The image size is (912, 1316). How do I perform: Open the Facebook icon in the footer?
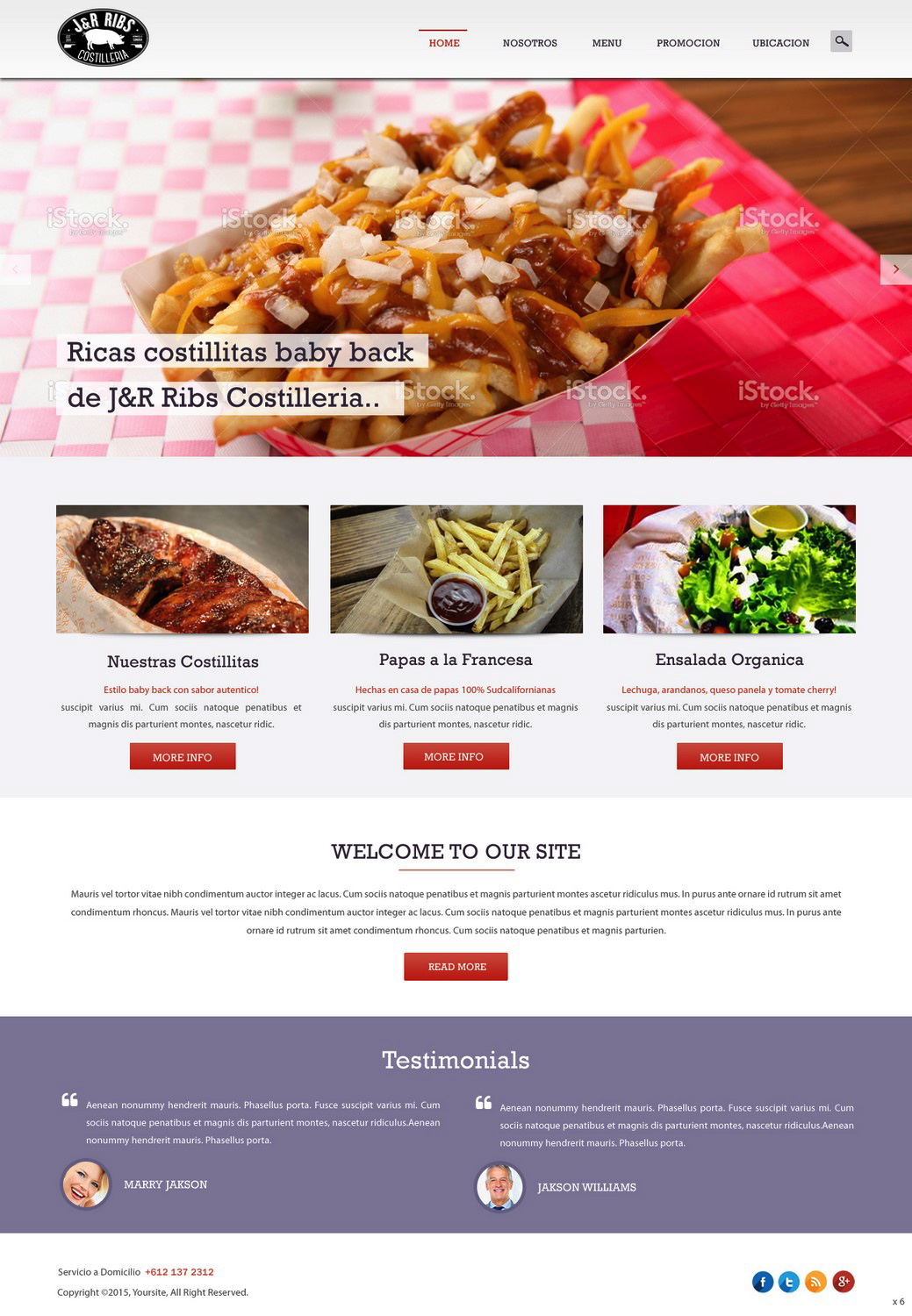click(763, 1282)
